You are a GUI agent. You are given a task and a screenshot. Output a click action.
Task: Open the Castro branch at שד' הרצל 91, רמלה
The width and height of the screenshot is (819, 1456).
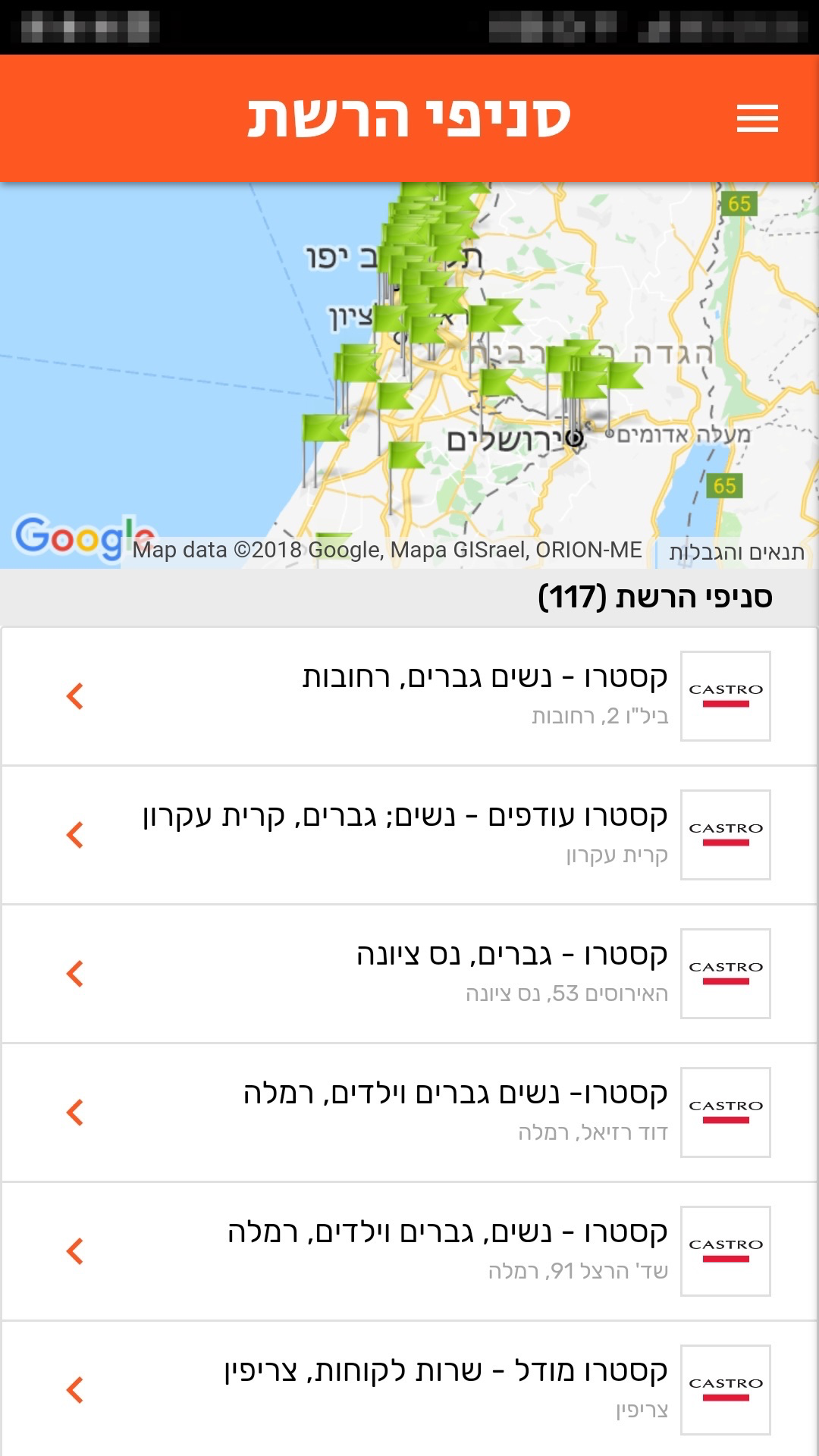coord(409,1250)
